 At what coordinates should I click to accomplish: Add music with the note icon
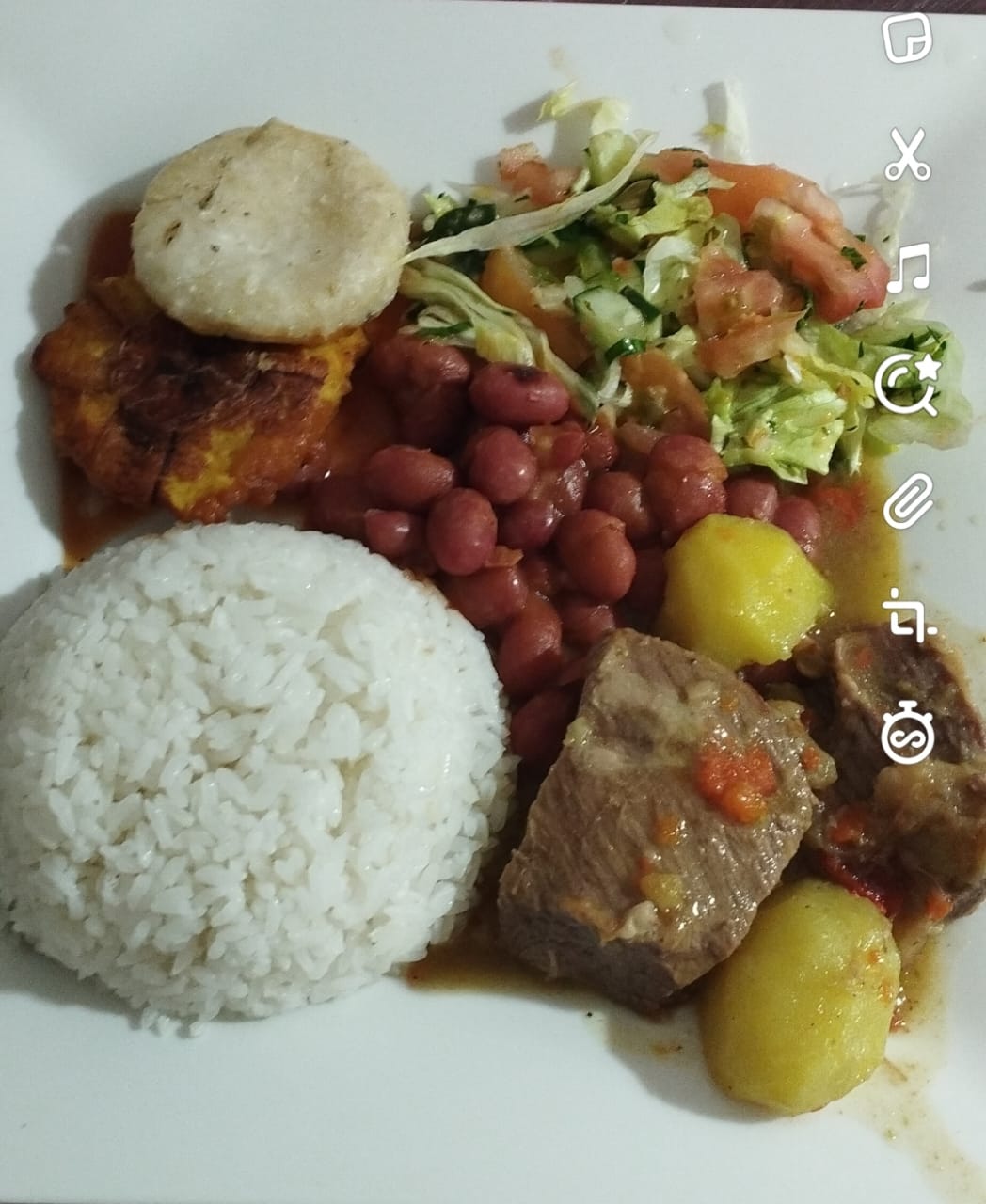909,266
